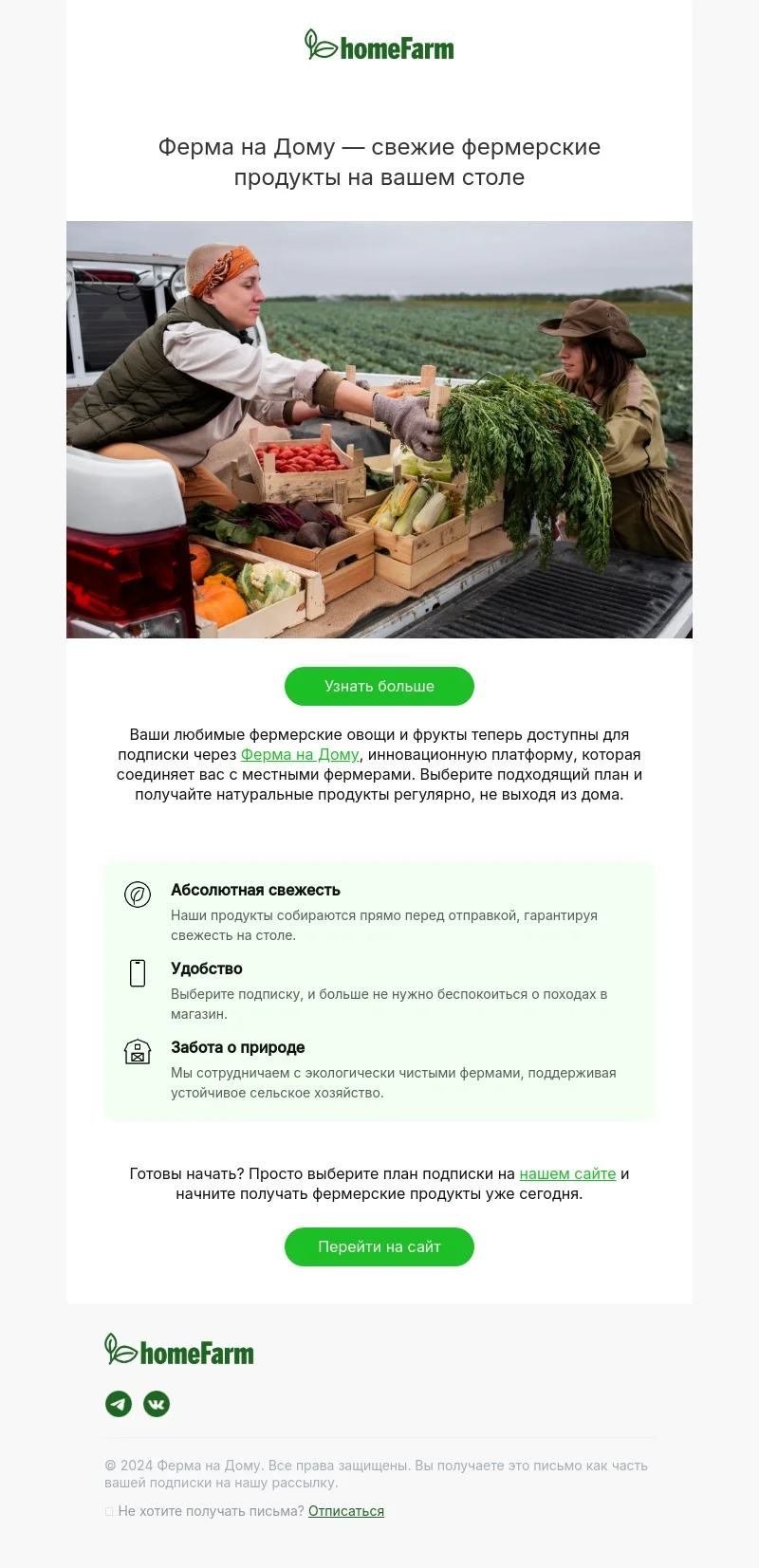Tap the Отписаться unsubscribe link
This screenshot has width=759, height=1568.
coord(346,1511)
